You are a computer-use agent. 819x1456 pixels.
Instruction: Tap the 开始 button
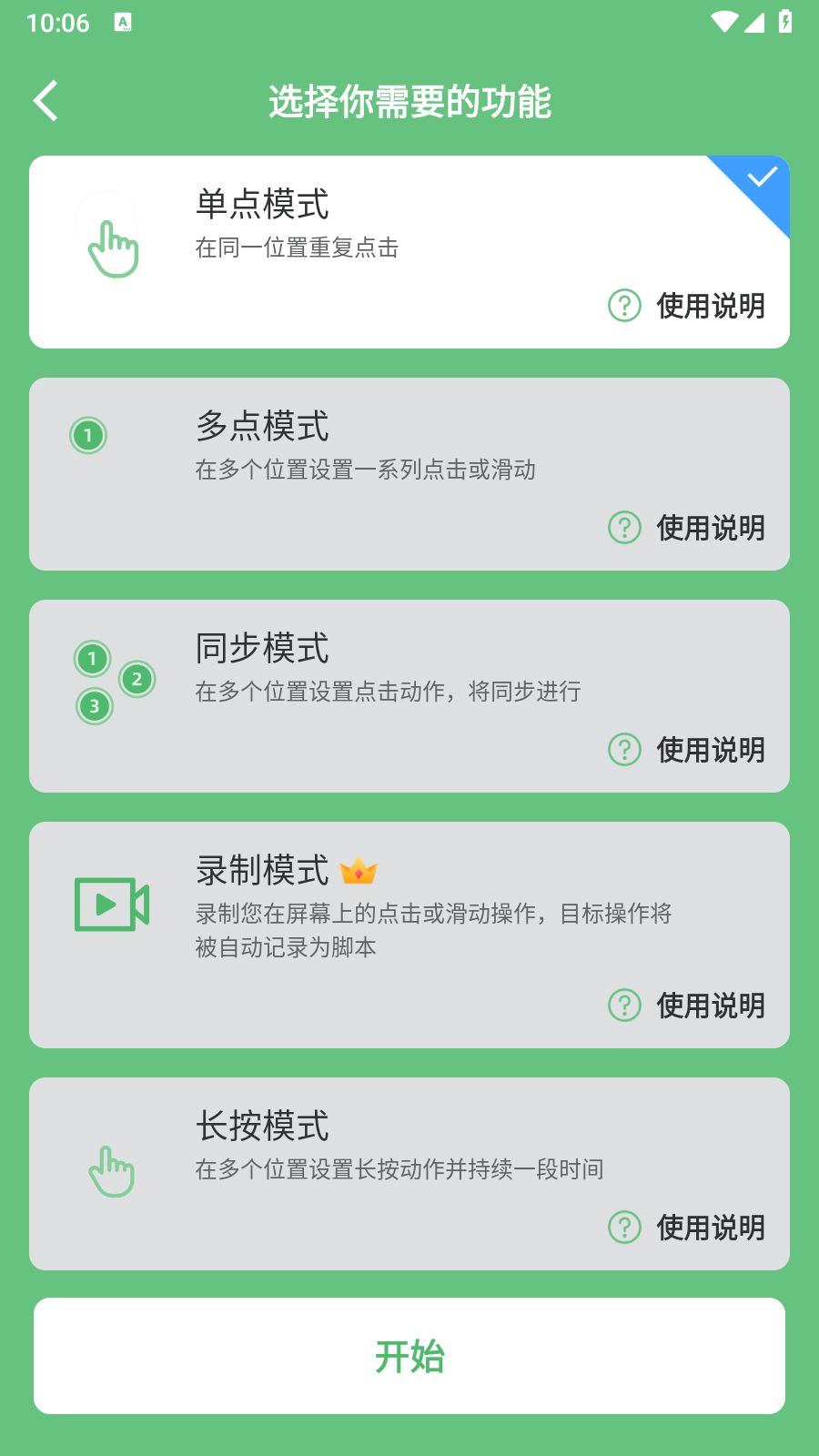(409, 1356)
